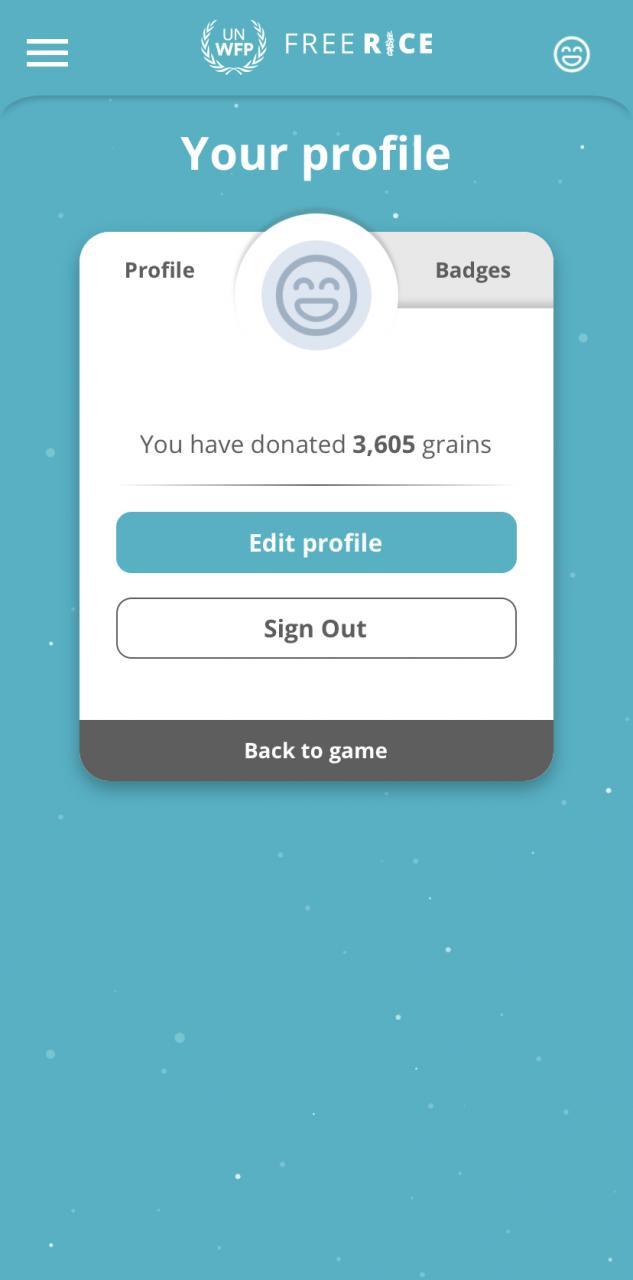
Task: Sign out of the account
Action: tap(316, 628)
